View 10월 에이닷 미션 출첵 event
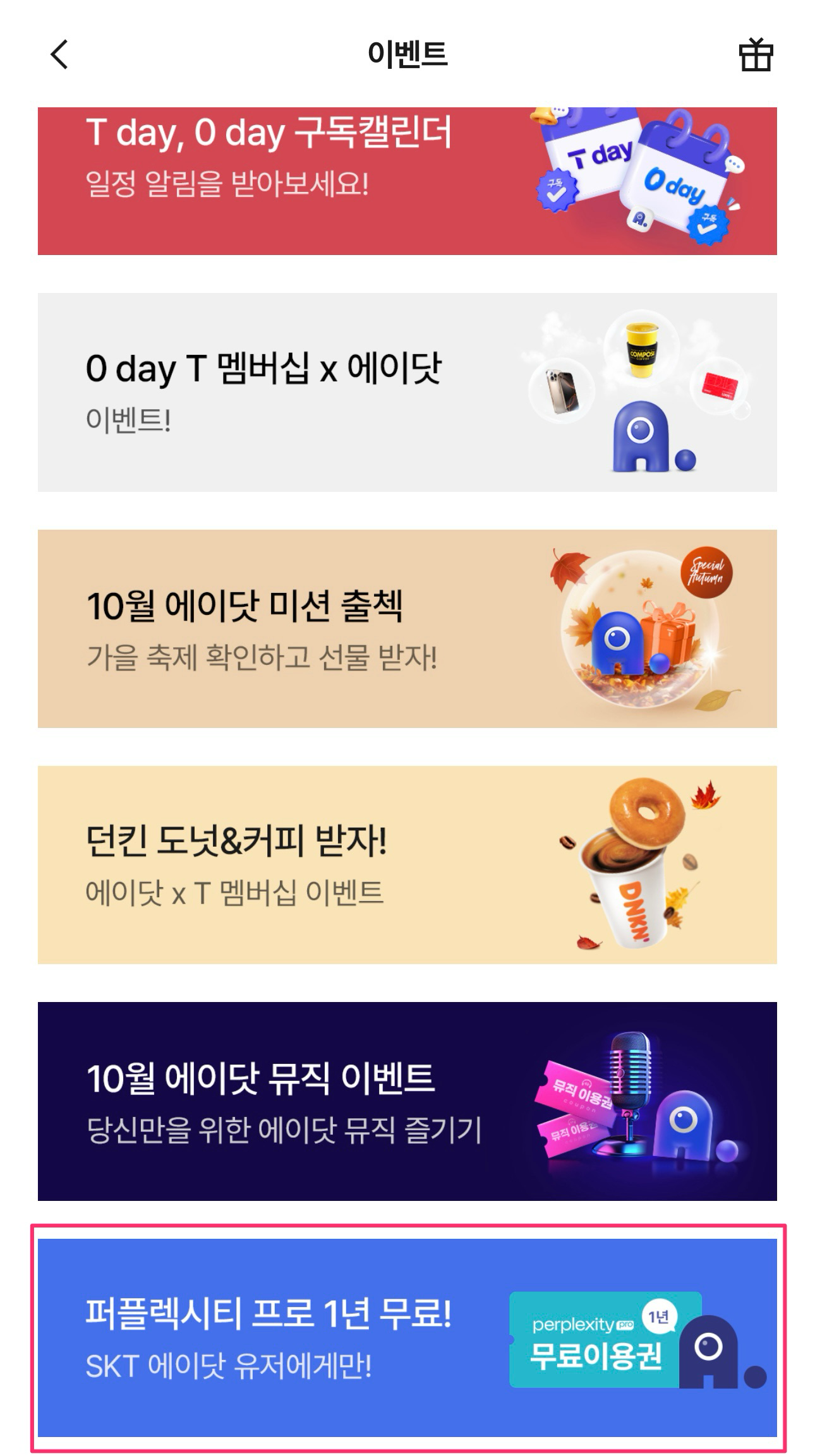815x1456 pixels. click(x=407, y=628)
